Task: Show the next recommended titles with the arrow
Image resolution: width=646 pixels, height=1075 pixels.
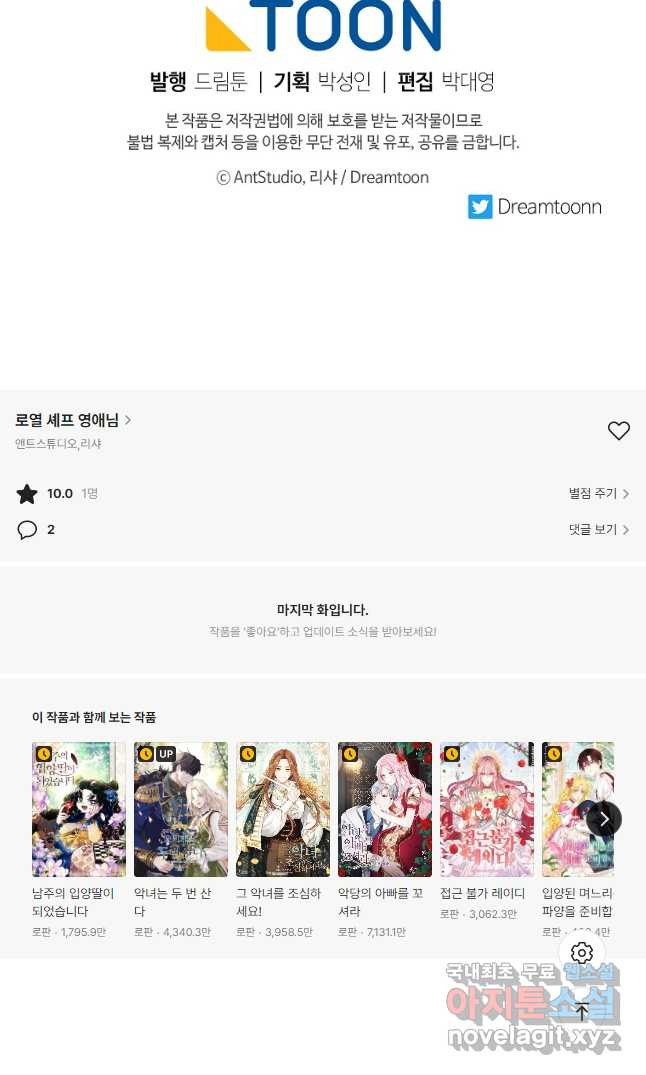Action: [604, 819]
